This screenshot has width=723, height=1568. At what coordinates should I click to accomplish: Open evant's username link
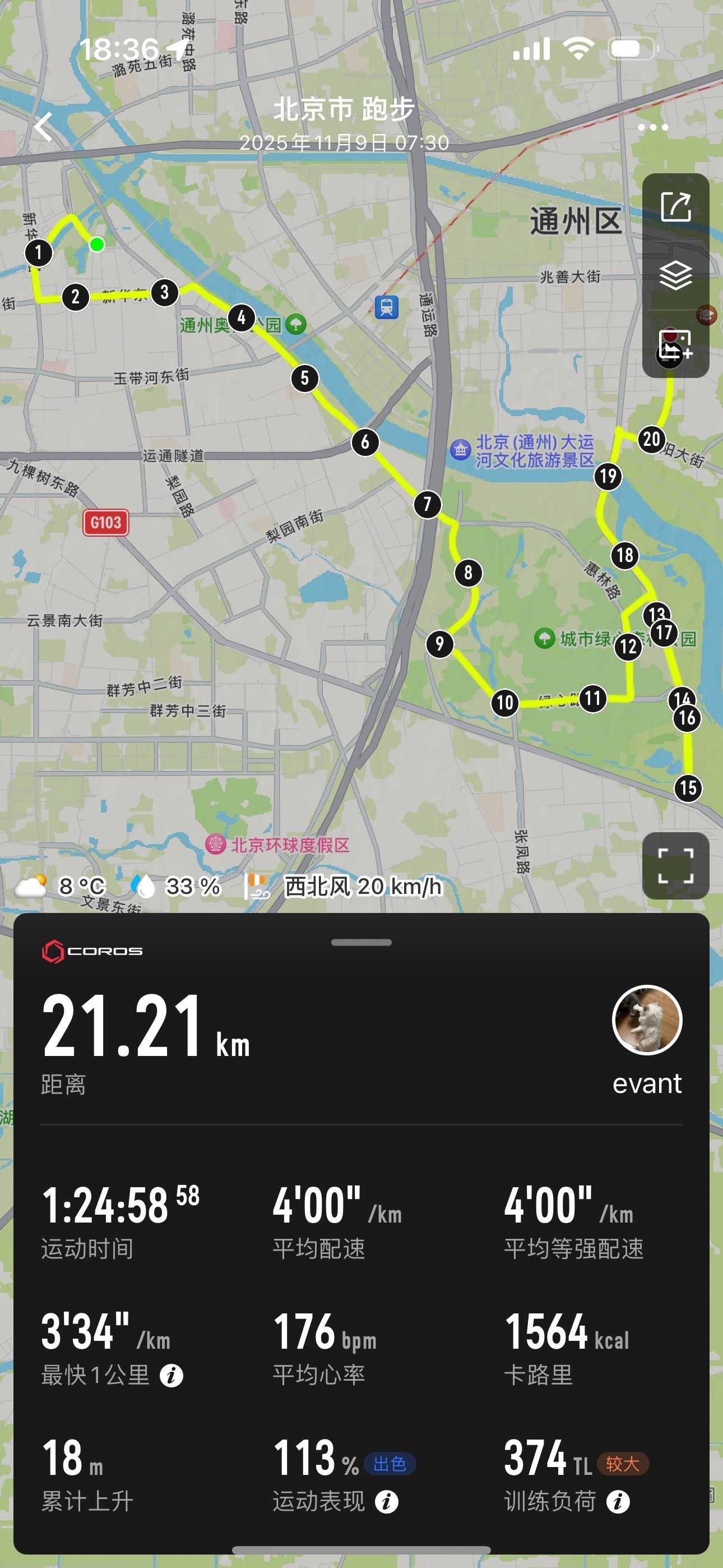647,1083
